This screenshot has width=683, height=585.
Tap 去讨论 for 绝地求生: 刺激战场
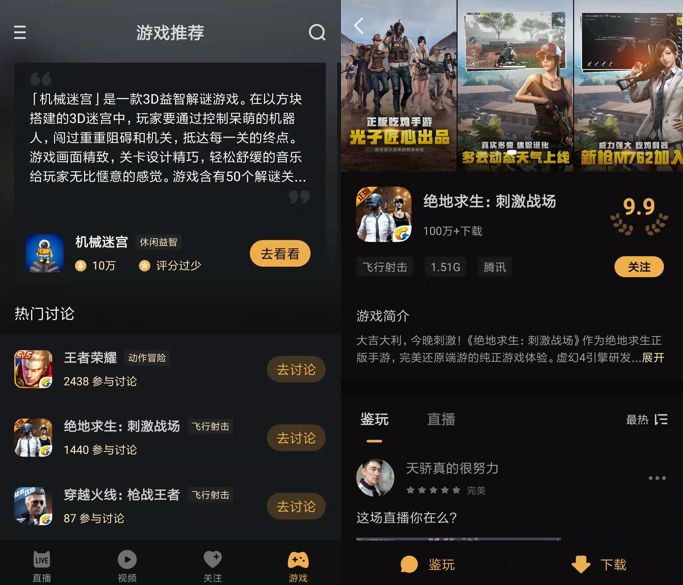coord(296,438)
